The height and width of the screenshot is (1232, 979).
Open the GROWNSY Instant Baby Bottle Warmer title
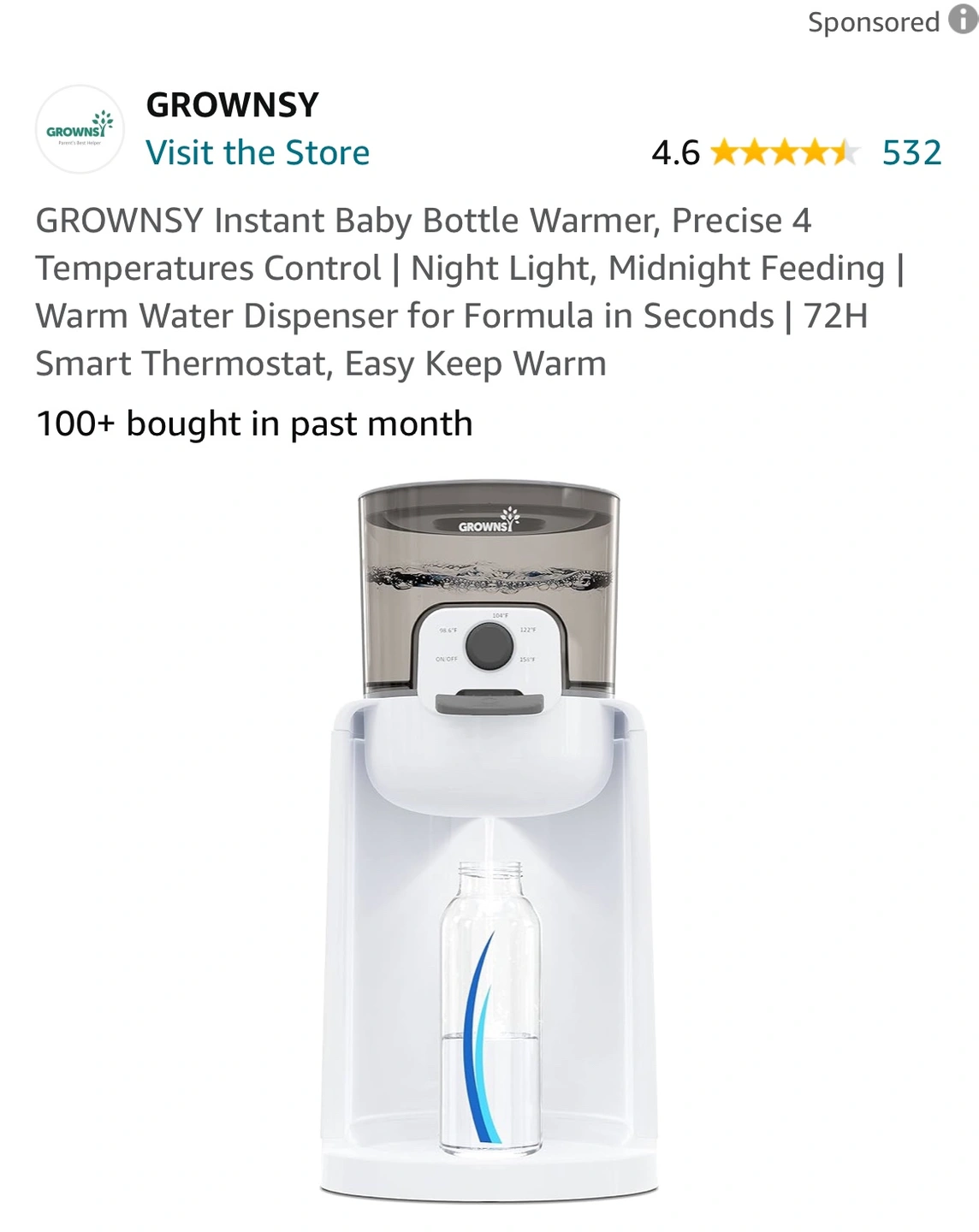pyautogui.click(x=469, y=292)
